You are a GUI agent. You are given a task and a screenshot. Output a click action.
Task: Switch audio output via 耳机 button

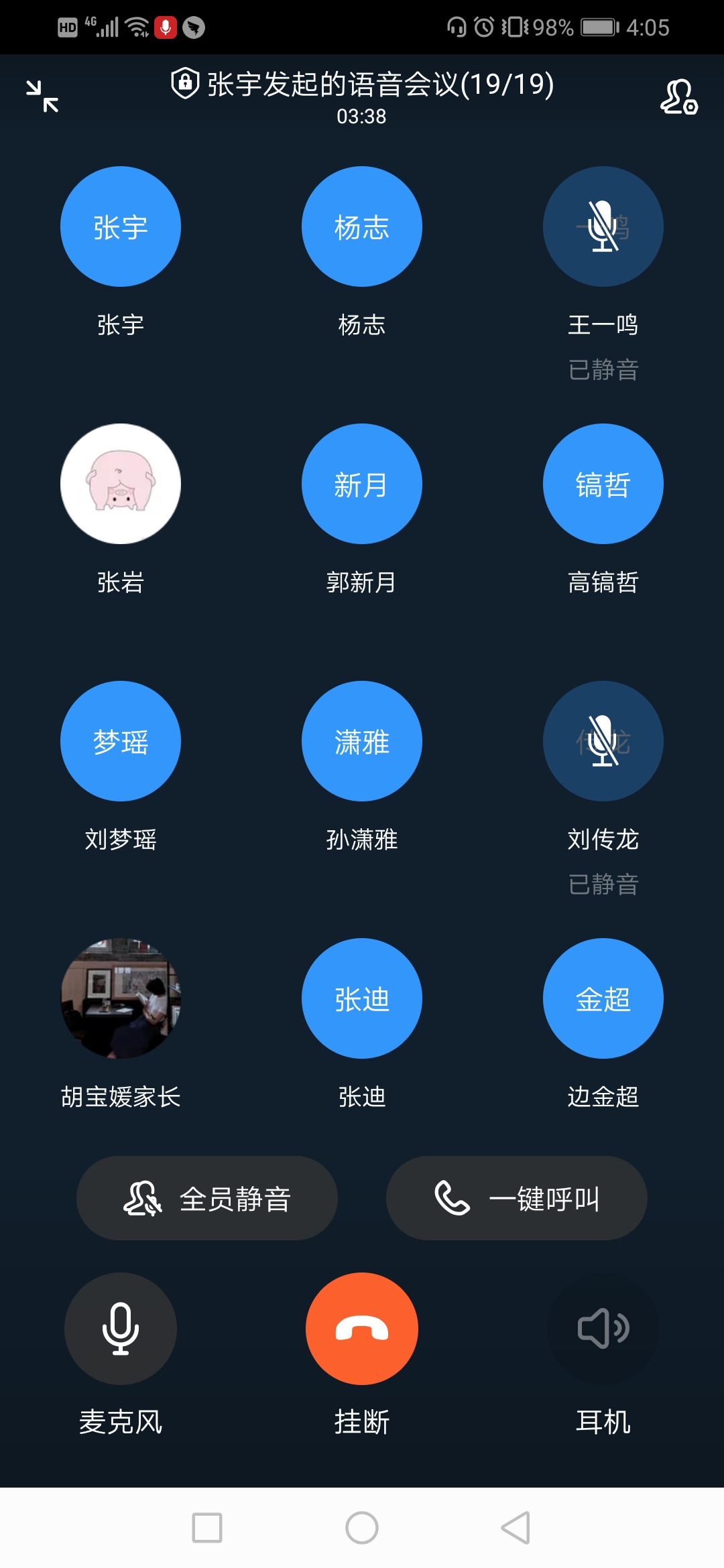tap(603, 1328)
